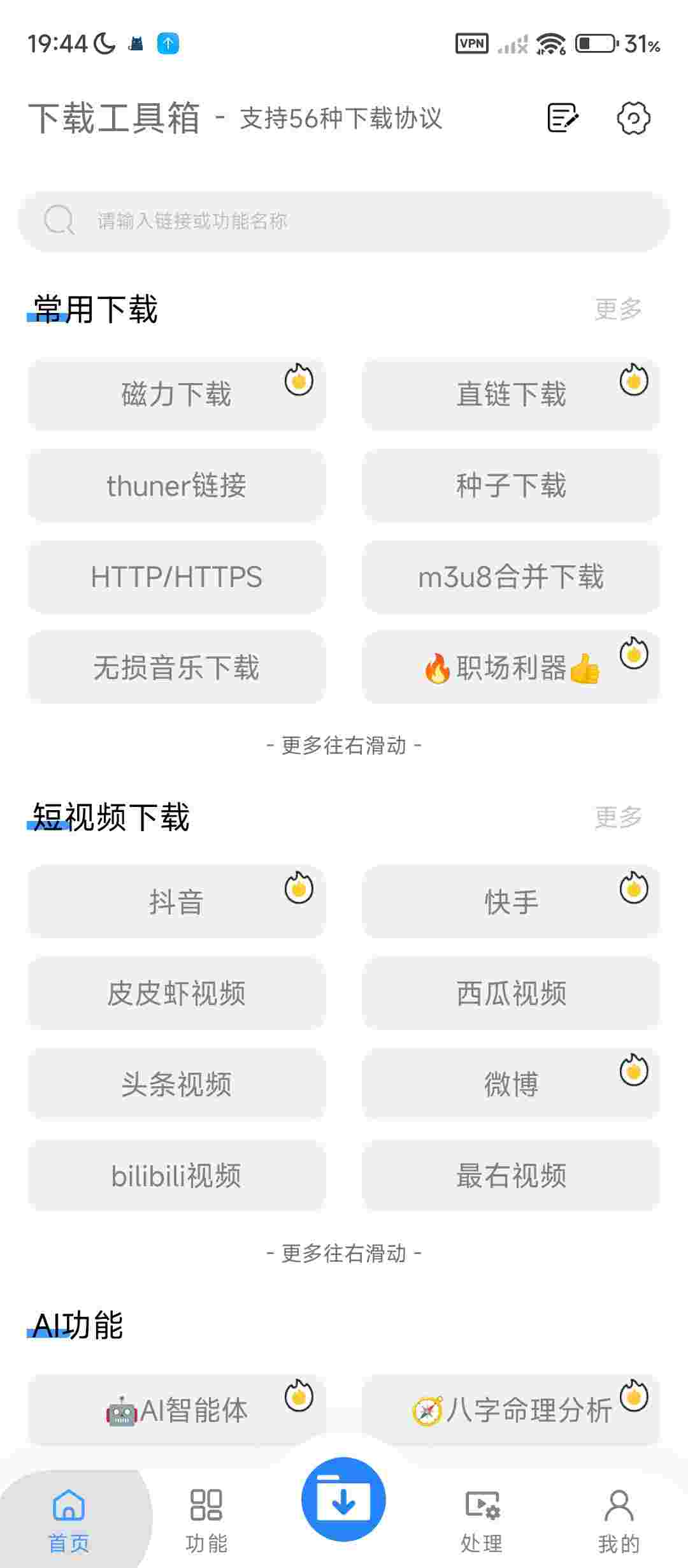The image size is (688, 1568).
Task: Select the 磁力下载 download tool
Action: 176,394
